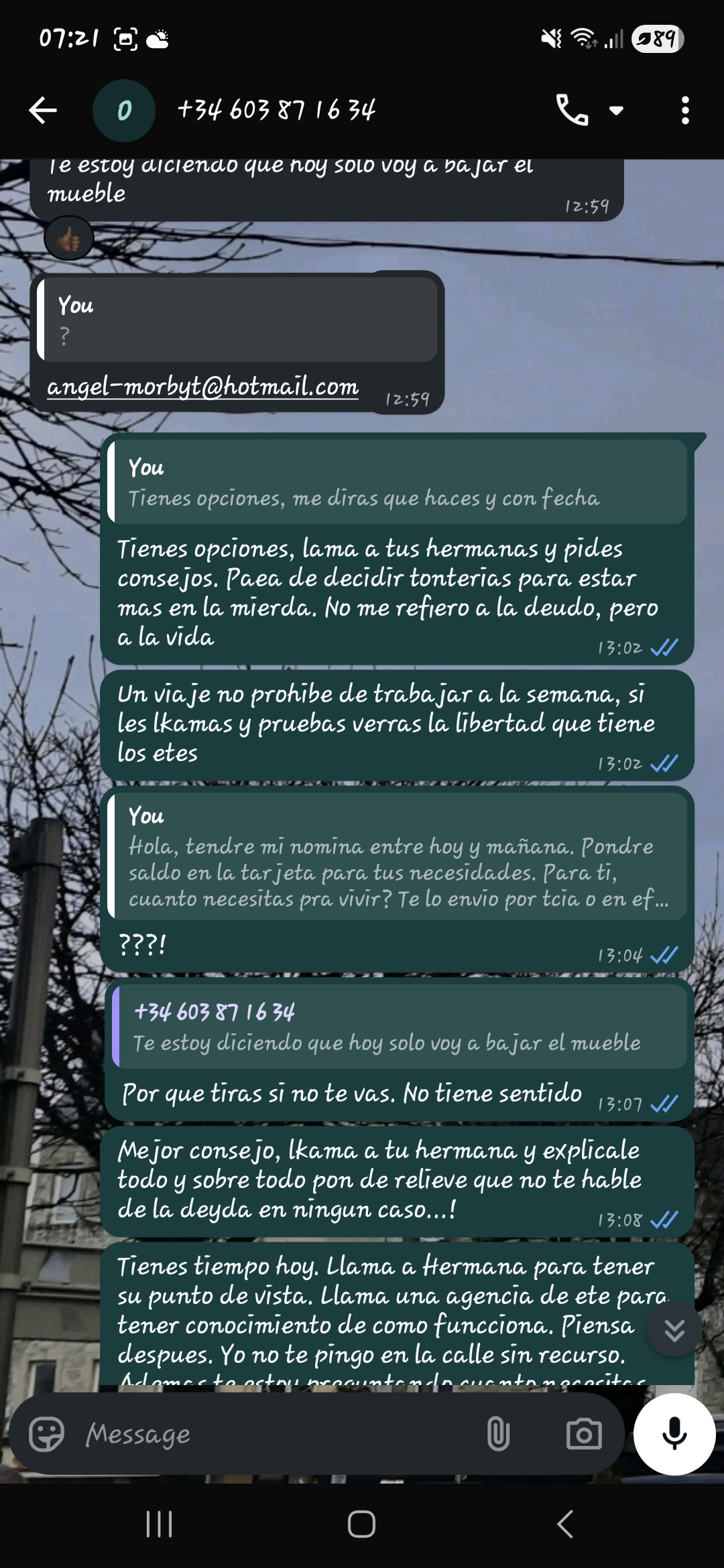Attach a file with the paperclip
Image resolution: width=724 pixels, height=1568 pixels.
pyautogui.click(x=497, y=1434)
